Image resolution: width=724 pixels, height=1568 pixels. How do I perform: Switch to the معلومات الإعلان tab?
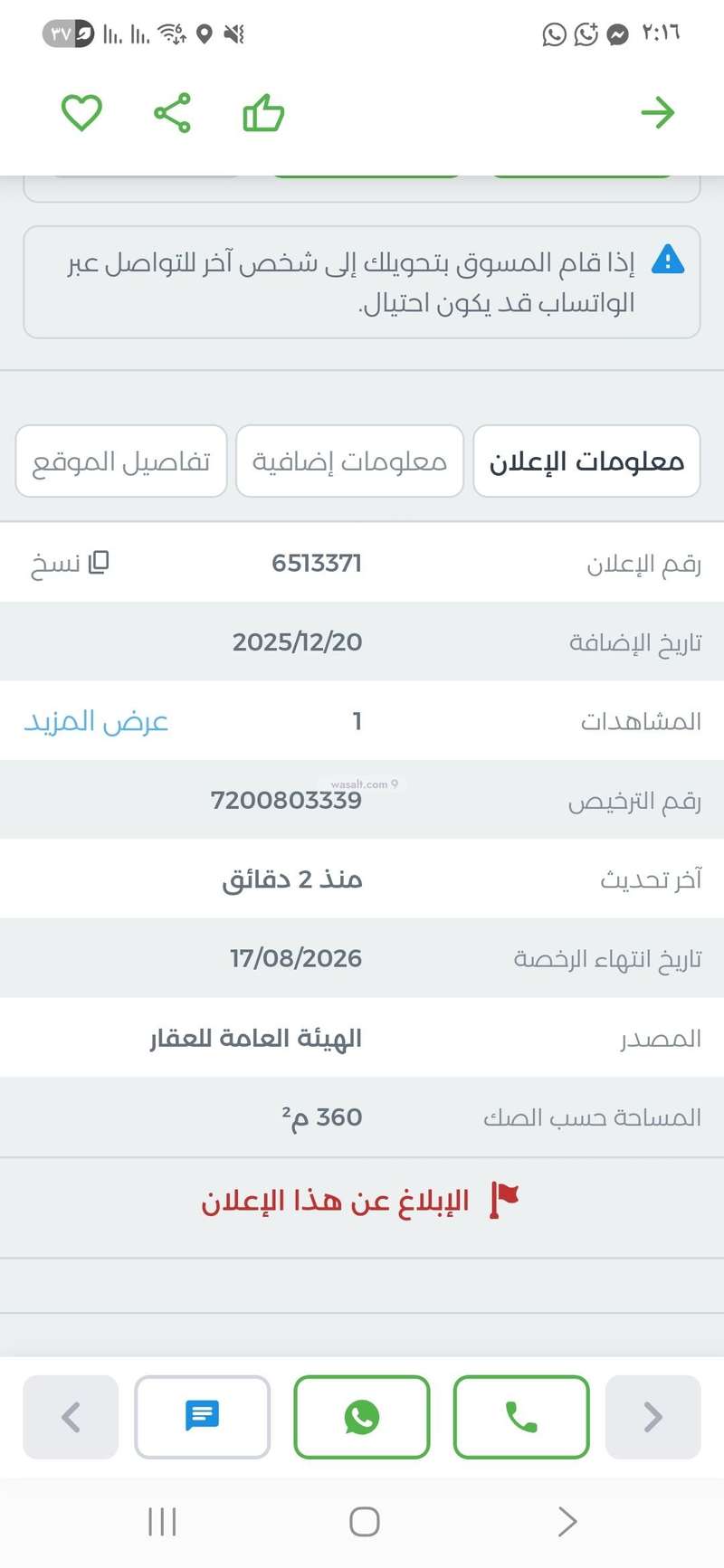point(586,461)
